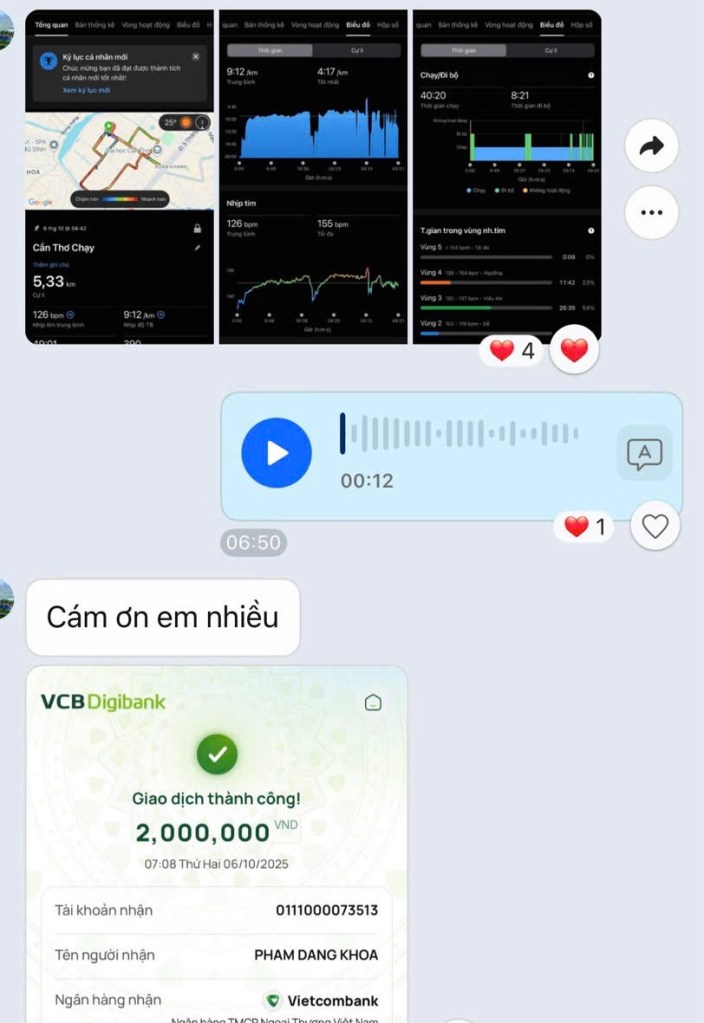The width and height of the screenshot is (704, 1023).
Task: Open the middle screenshot with the pace chart
Action: 313,177
